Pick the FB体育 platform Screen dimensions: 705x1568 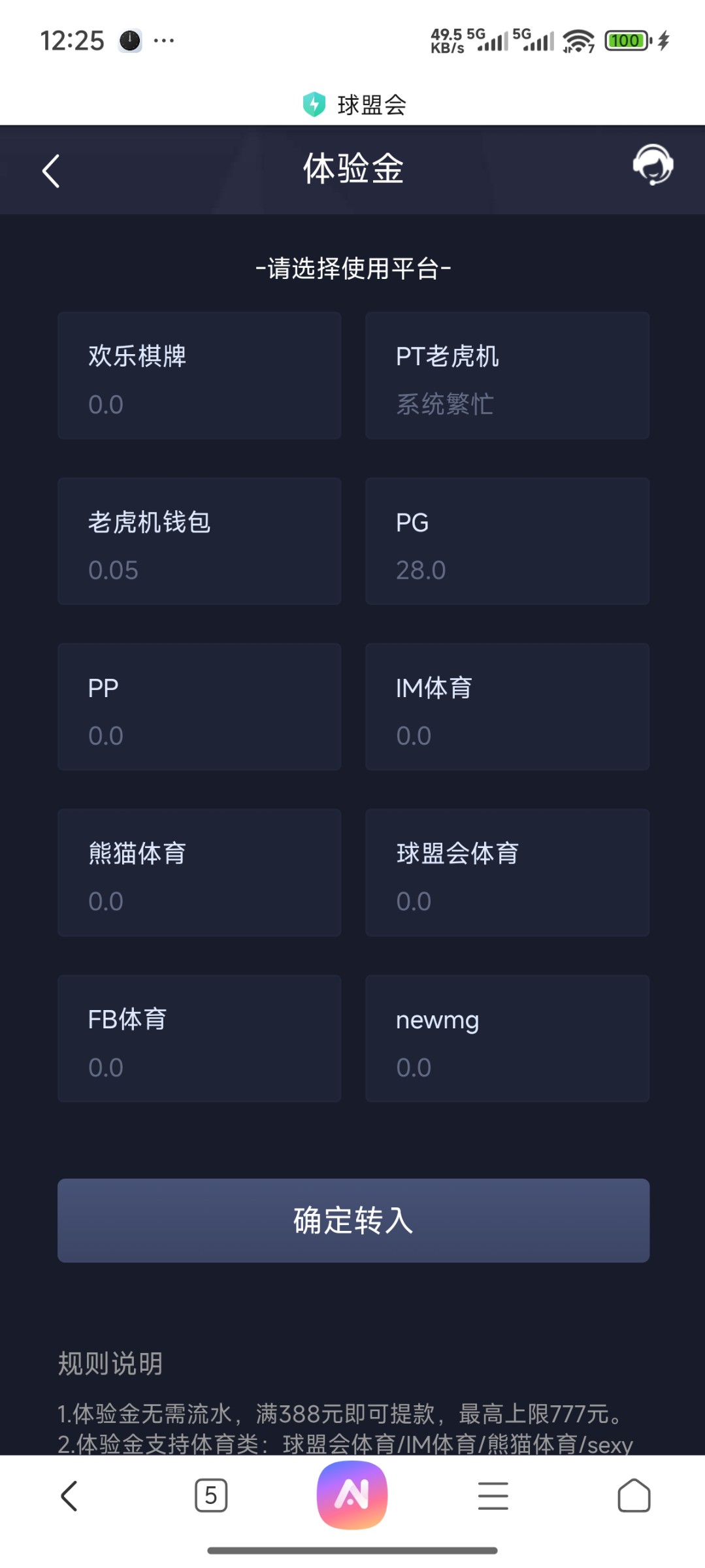point(199,1039)
